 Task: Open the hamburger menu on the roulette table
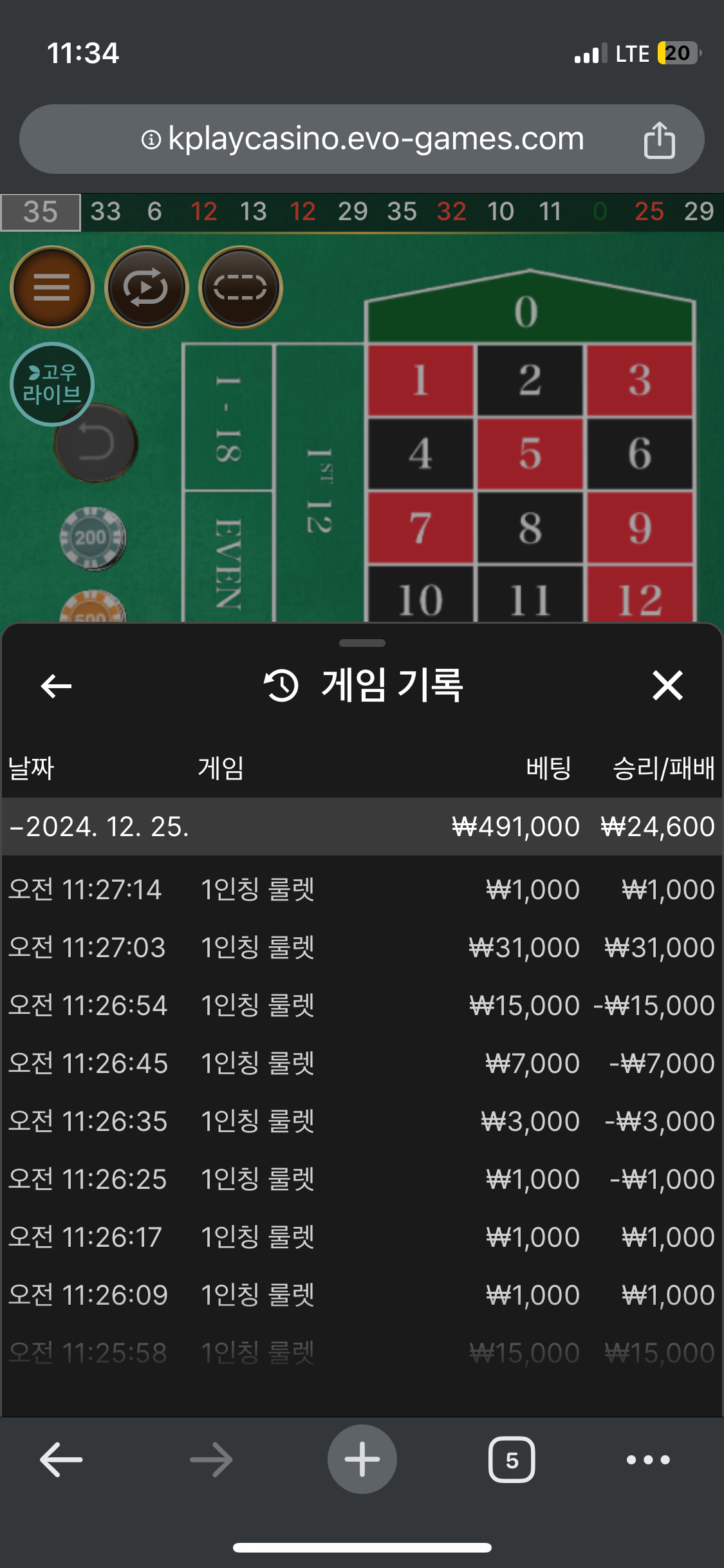(51, 287)
